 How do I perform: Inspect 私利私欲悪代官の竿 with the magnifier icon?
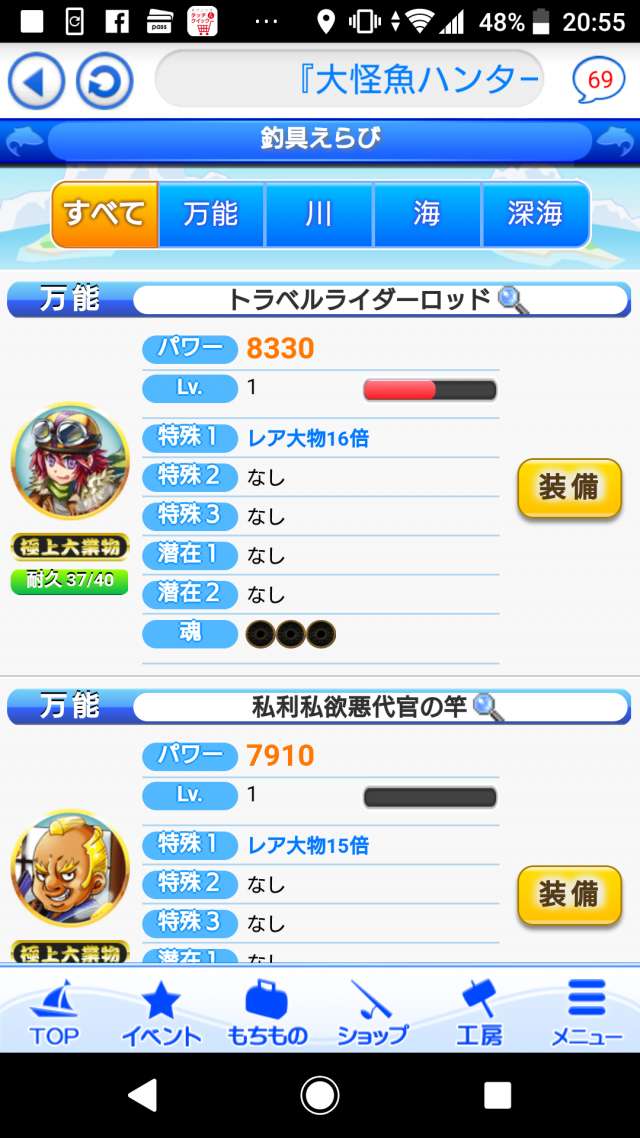click(x=488, y=707)
